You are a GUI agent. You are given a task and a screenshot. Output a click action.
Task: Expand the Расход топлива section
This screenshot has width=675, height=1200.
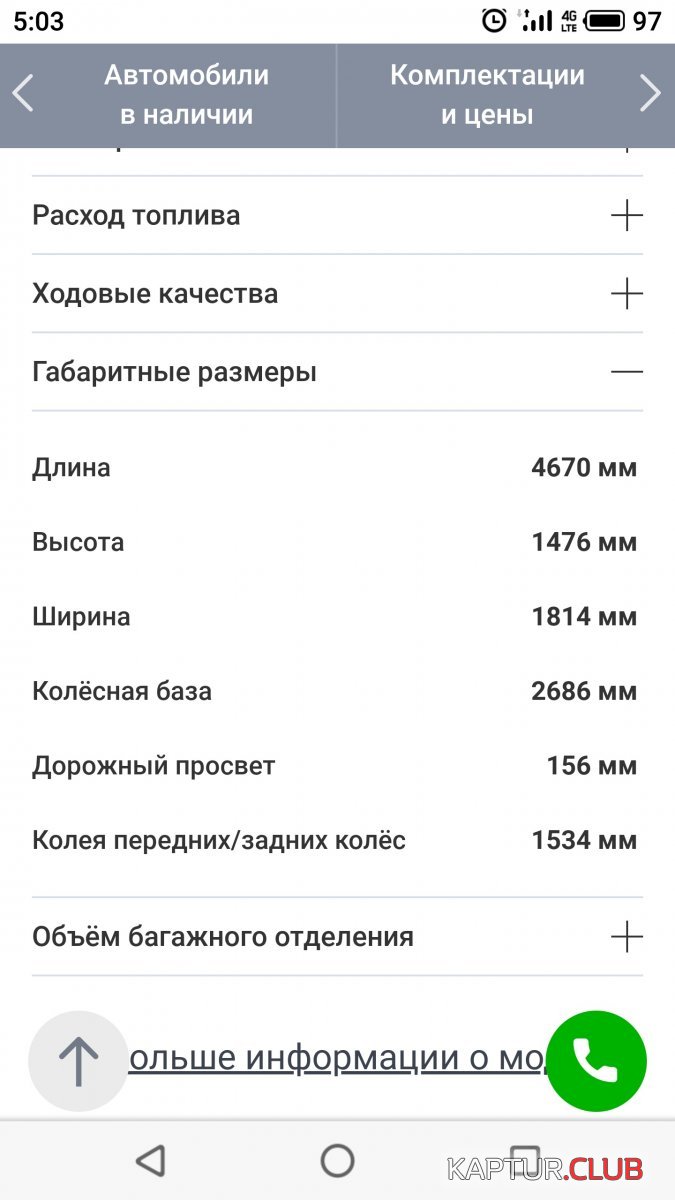(626, 215)
